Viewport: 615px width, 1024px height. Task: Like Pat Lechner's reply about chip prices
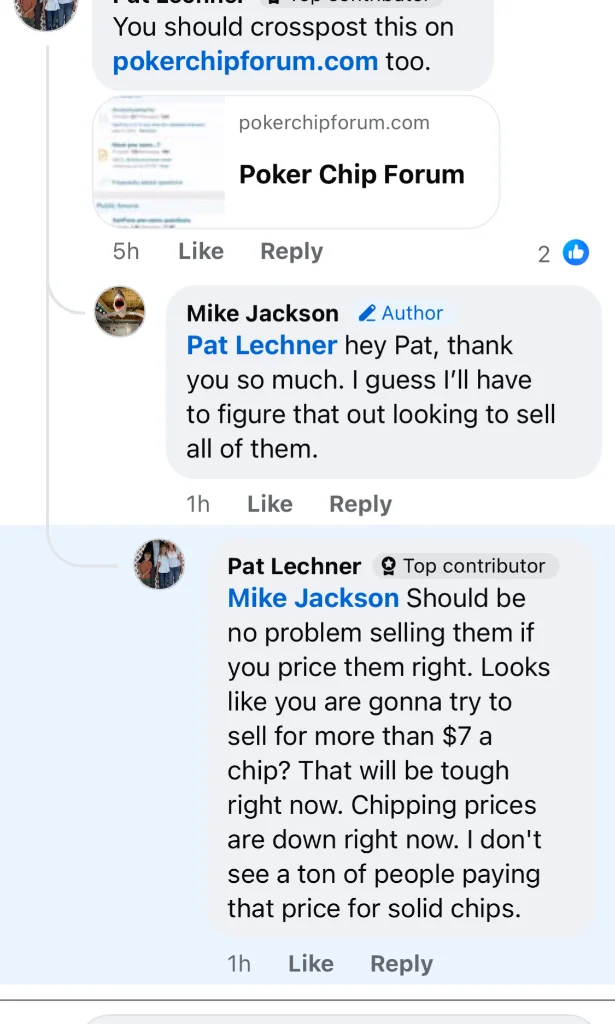point(311,964)
